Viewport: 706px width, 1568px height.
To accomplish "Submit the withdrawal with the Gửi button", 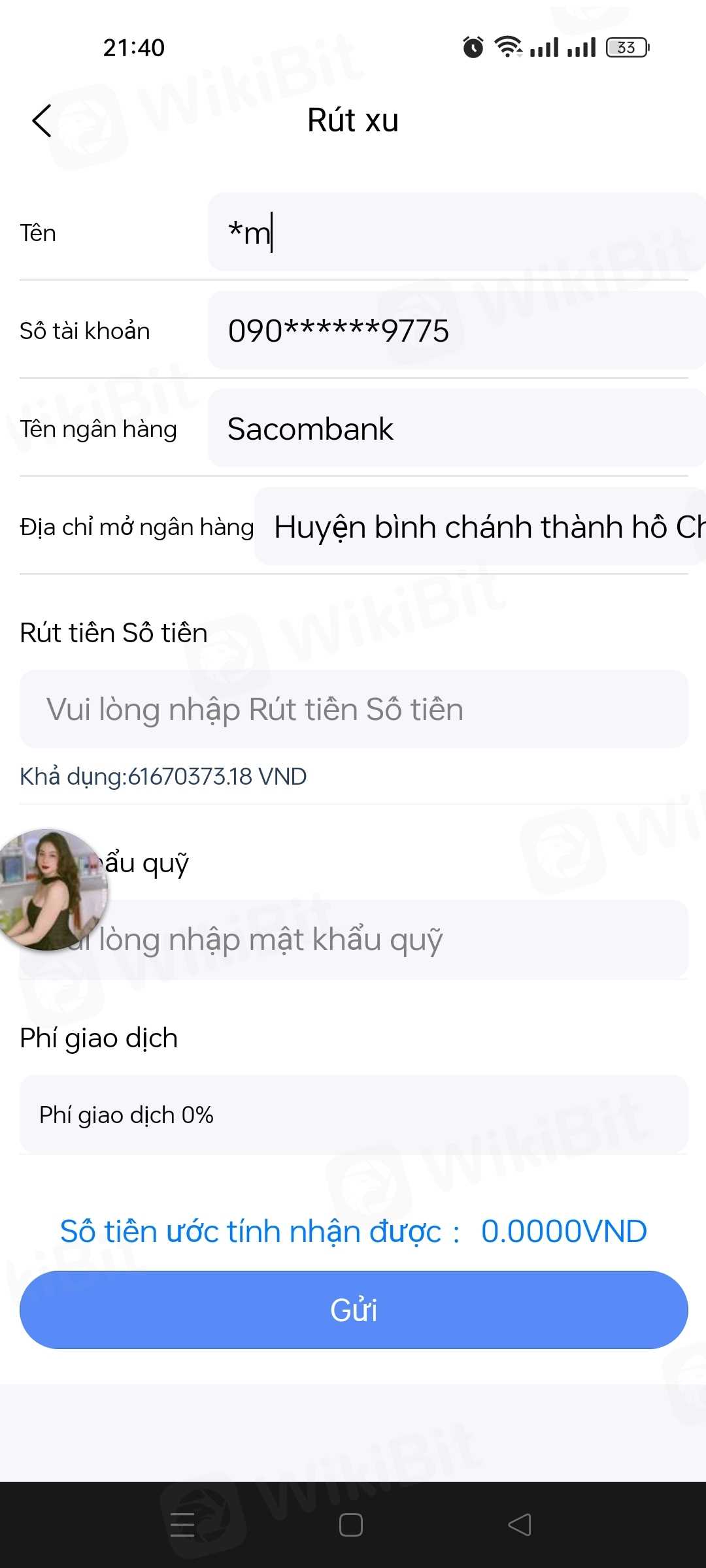I will (353, 1310).
